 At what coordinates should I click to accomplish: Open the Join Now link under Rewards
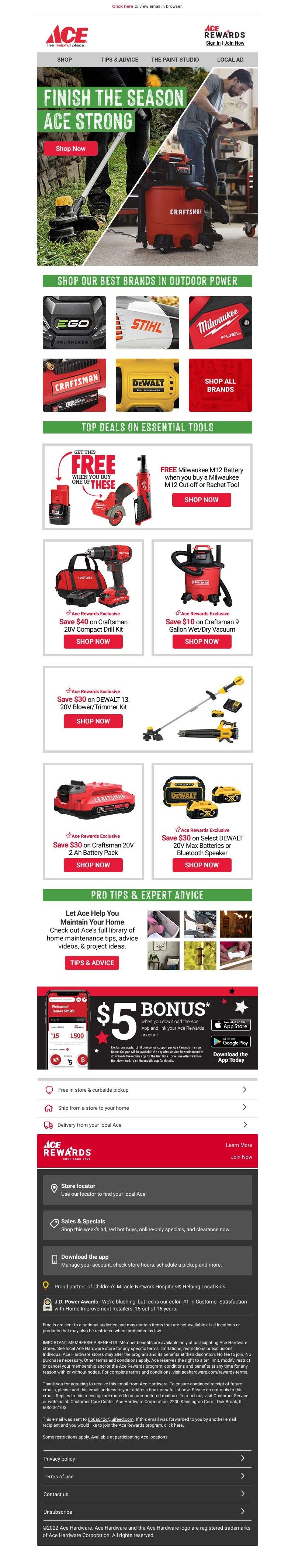[x=234, y=43]
